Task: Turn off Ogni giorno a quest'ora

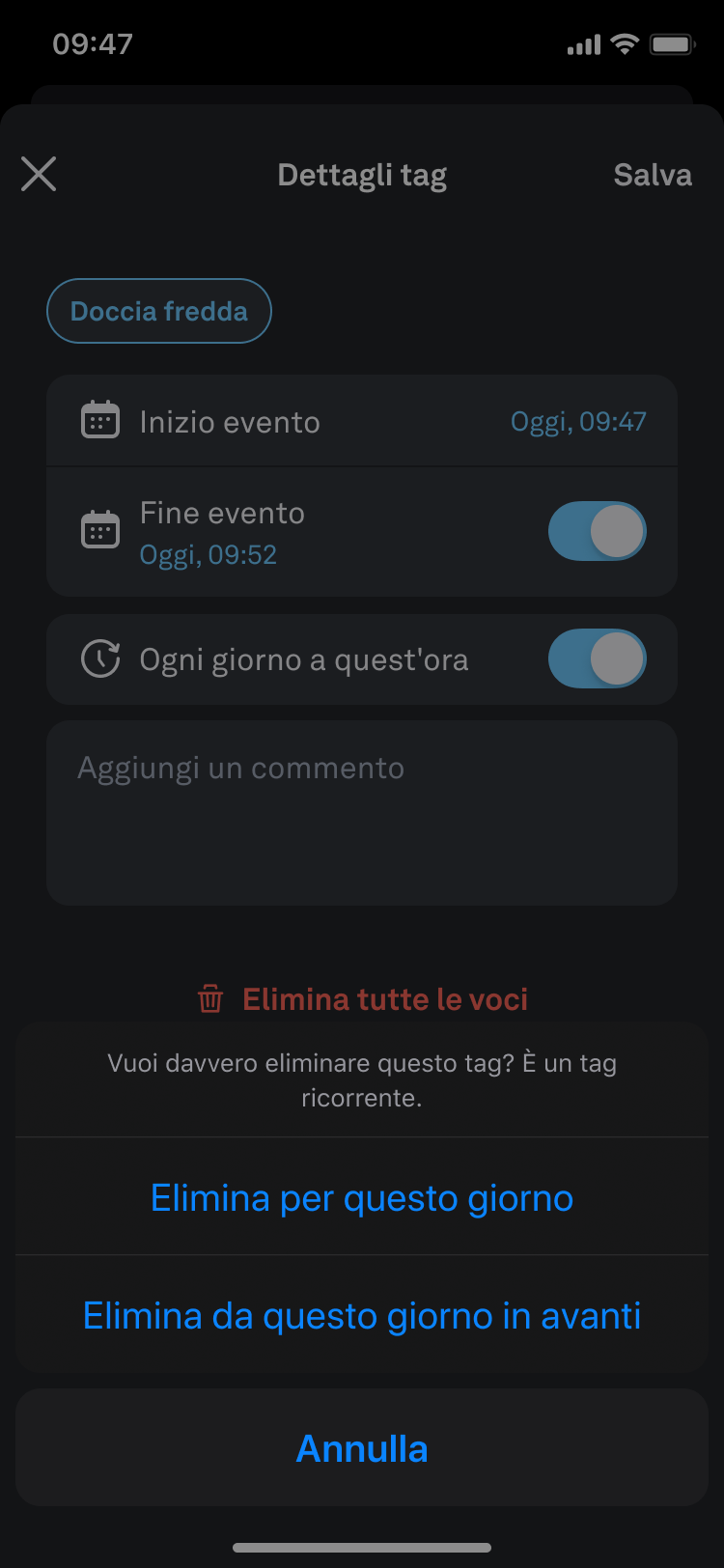Action: tap(597, 659)
